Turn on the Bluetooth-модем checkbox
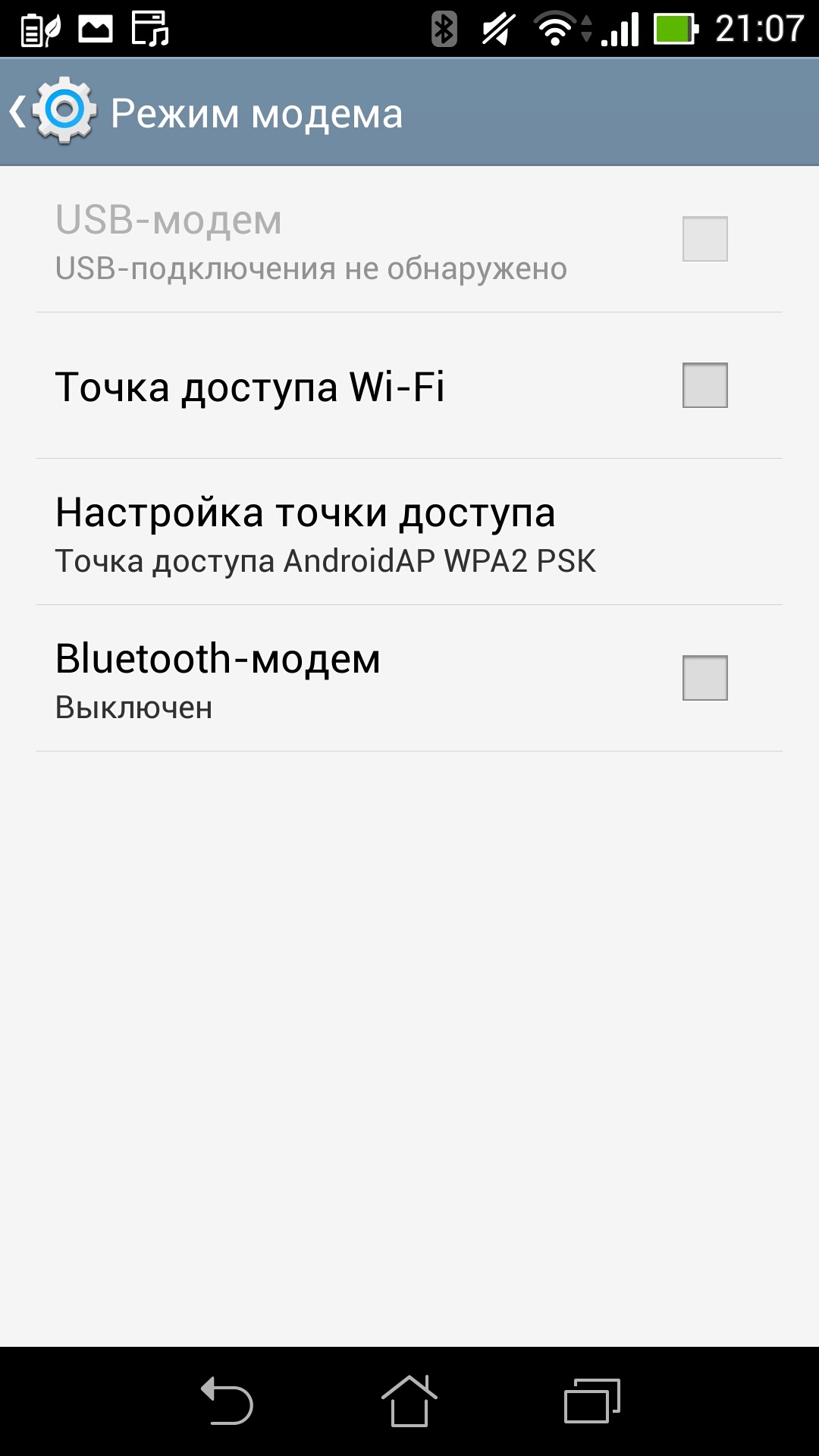The height and width of the screenshot is (1456, 819). click(x=704, y=678)
